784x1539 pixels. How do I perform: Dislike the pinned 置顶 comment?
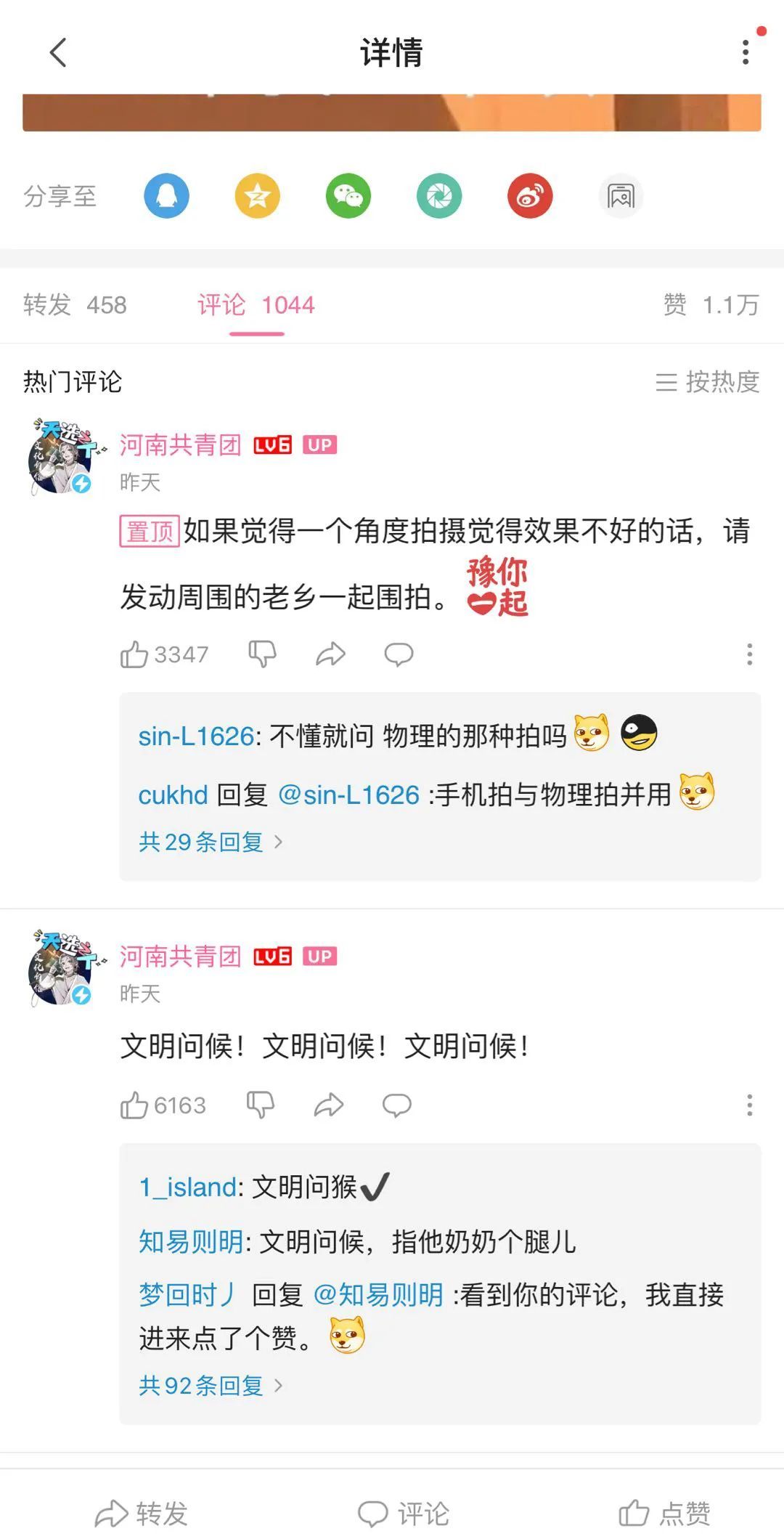pyautogui.click(x=262, y=654)
